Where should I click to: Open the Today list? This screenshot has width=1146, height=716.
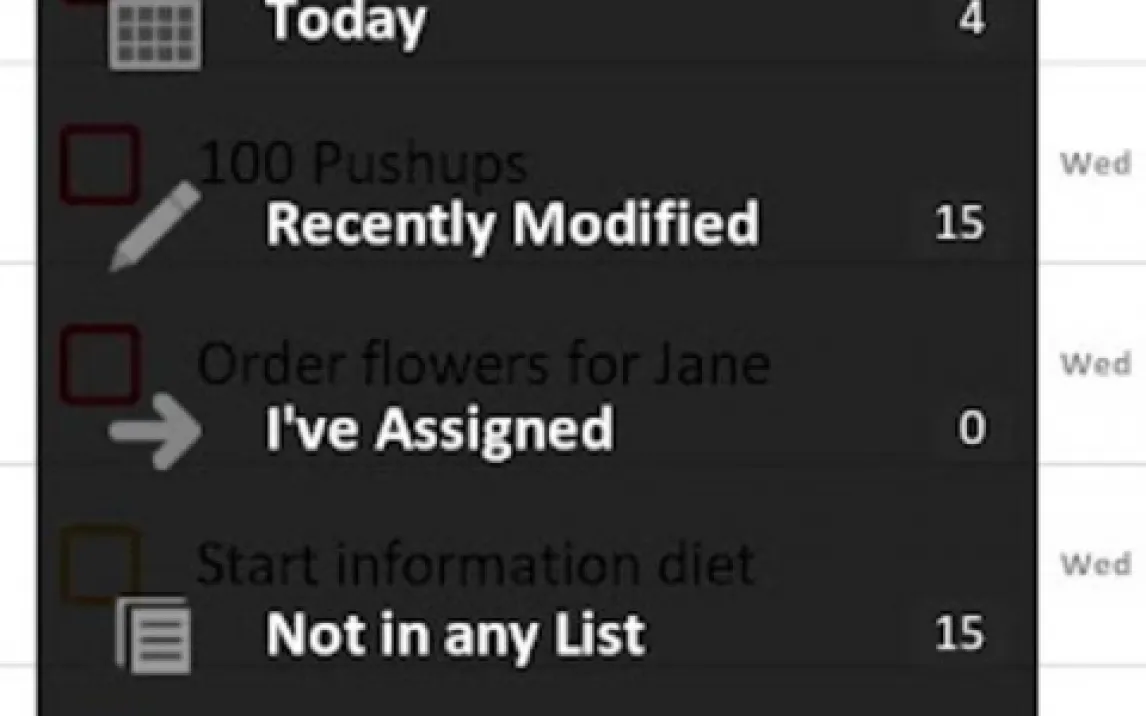345,22
